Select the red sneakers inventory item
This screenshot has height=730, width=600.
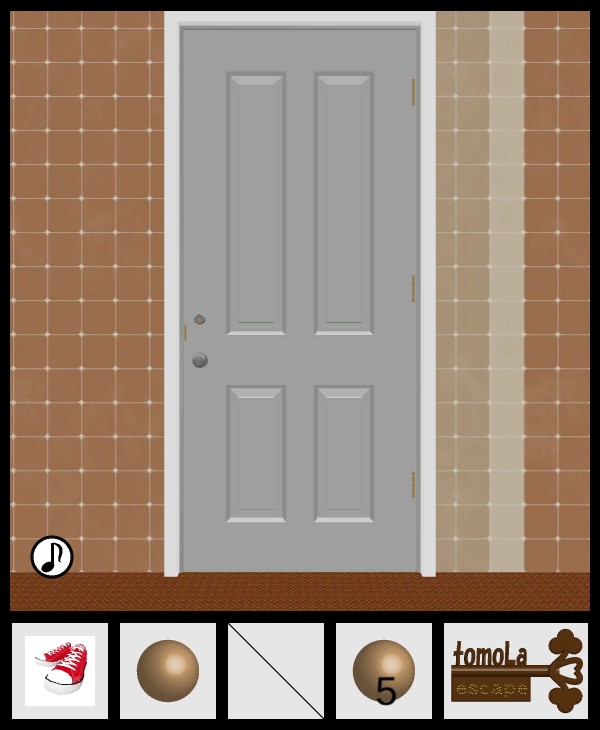[60, 670]
